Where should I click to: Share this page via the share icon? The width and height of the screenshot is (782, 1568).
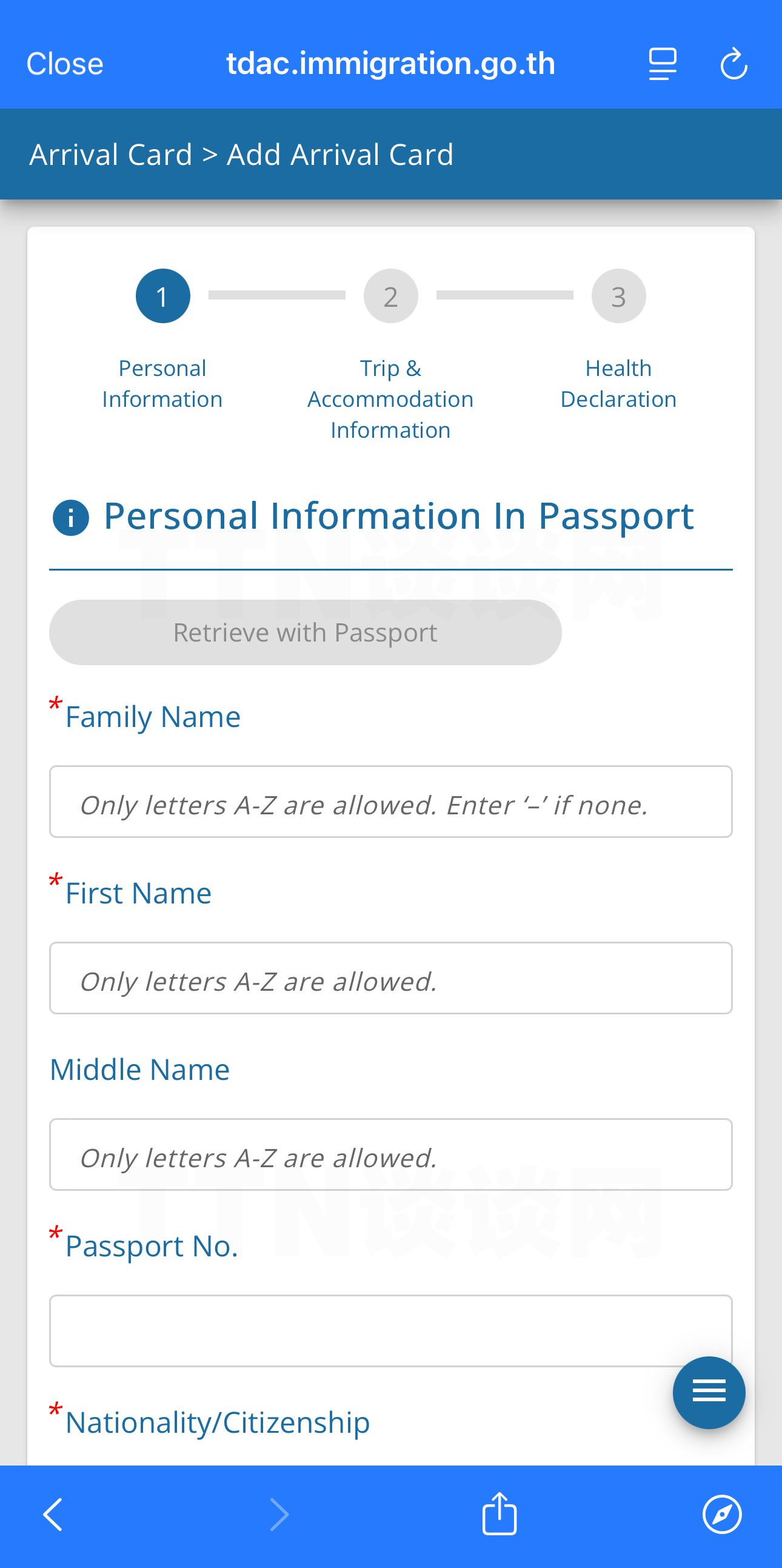pyautogui.click(x=499, y=1513)
